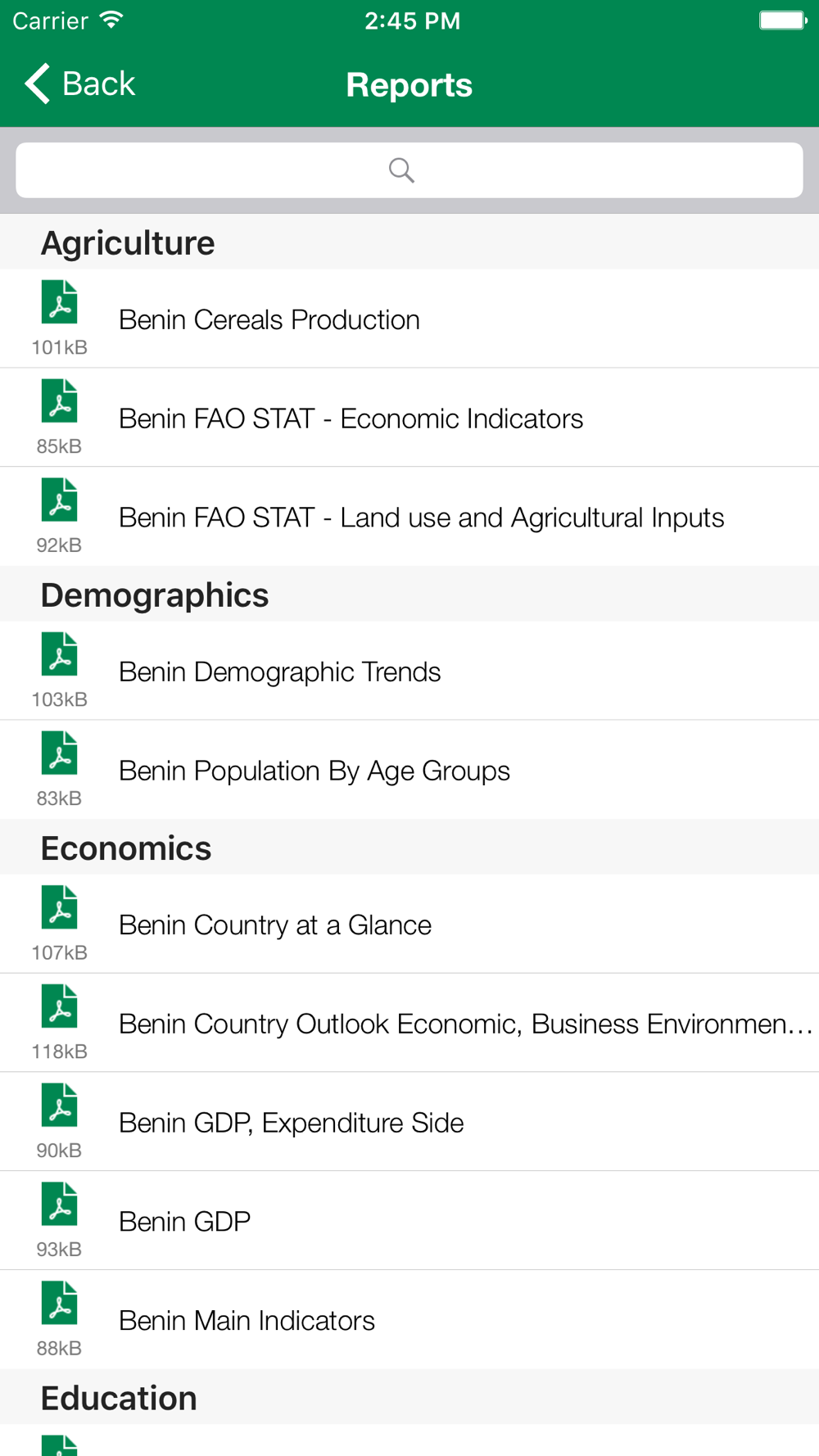
Task: Open FAO STAT Land use and Agricultural Inputs
Action: point(409,517)
